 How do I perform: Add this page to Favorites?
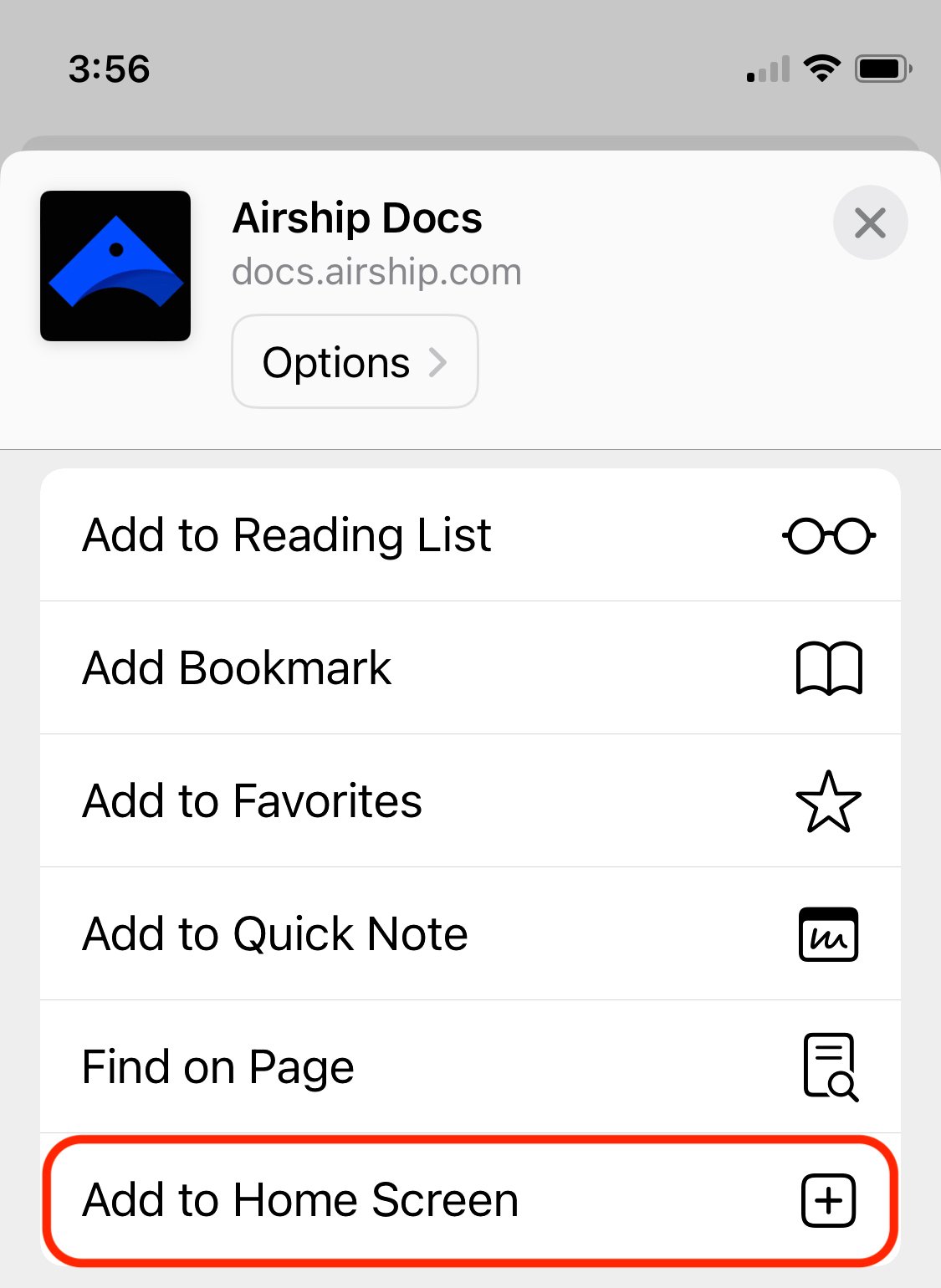(x=470, y=801)
